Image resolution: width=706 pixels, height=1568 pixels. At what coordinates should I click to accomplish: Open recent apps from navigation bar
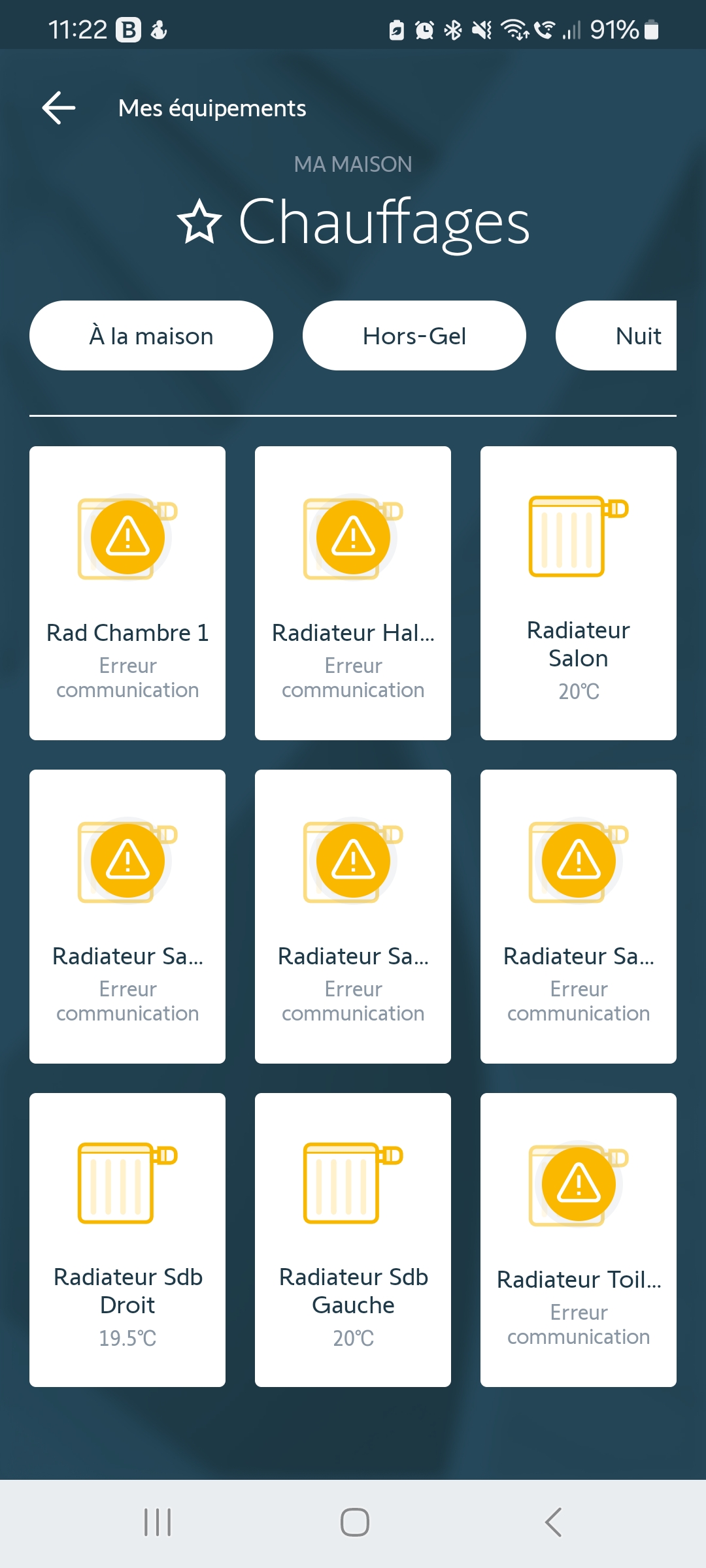157,1522
